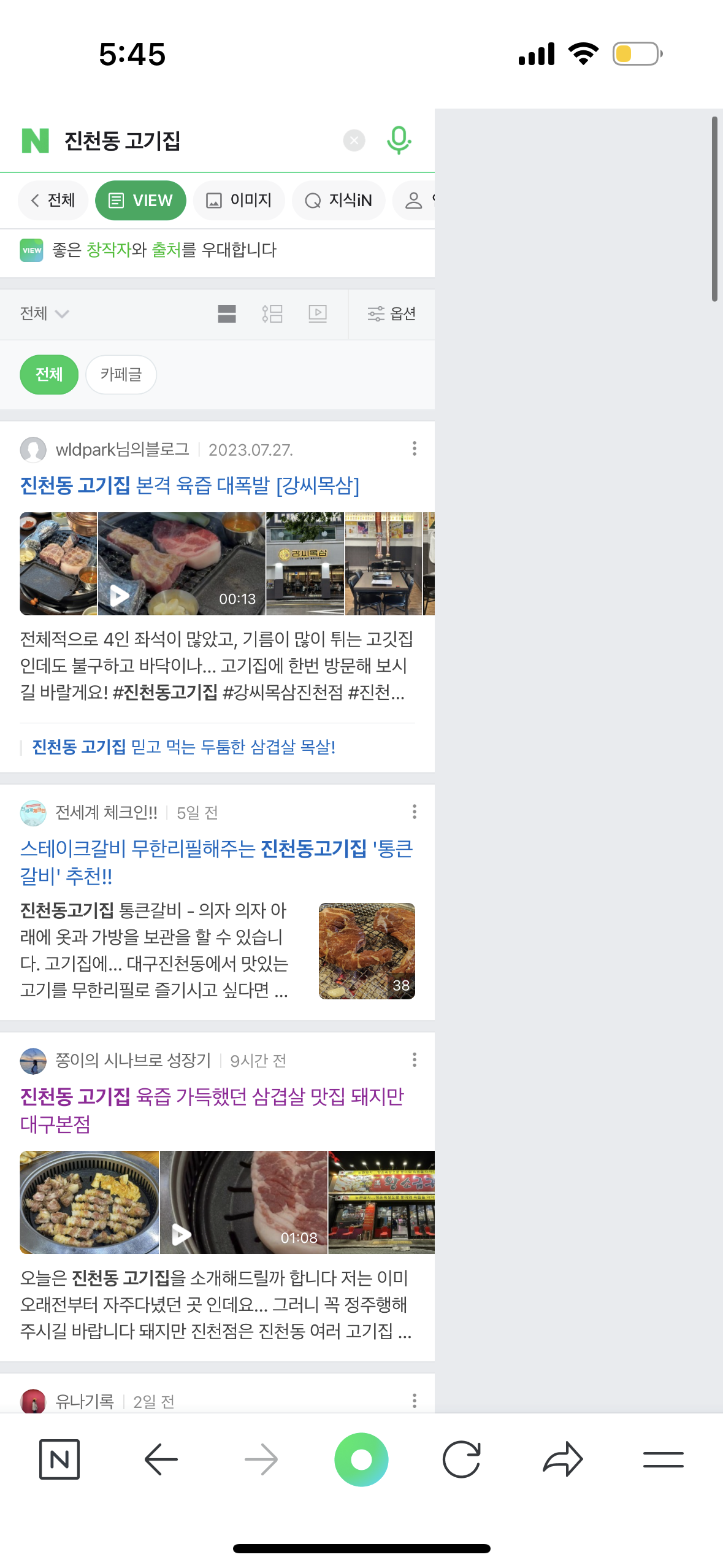Open the 강씨목삼 육즙 대폭발 blog post

coord(189,485)
